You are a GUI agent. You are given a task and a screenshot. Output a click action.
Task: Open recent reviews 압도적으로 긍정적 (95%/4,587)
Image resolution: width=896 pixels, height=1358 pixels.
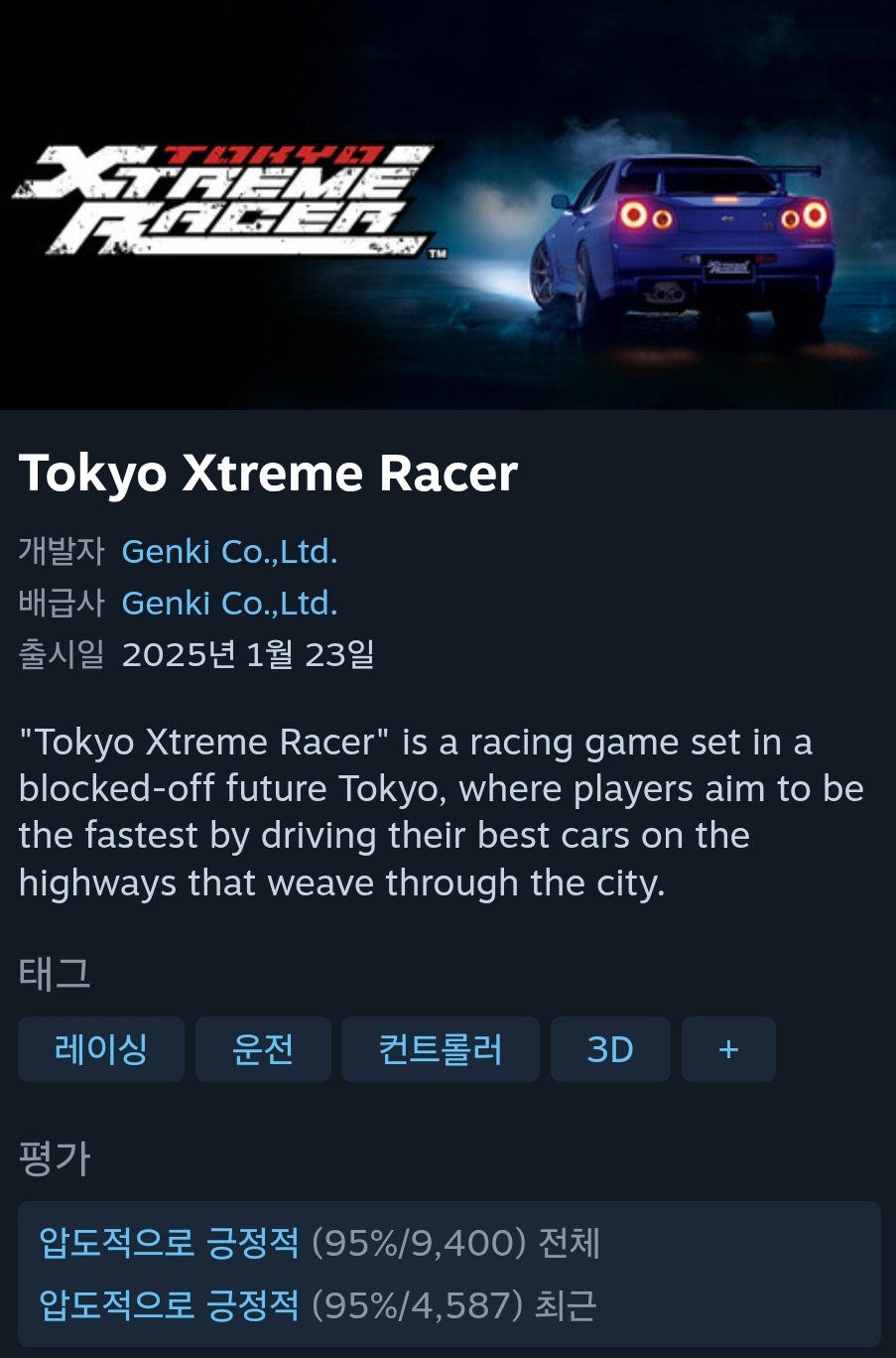pos(169,1305)
